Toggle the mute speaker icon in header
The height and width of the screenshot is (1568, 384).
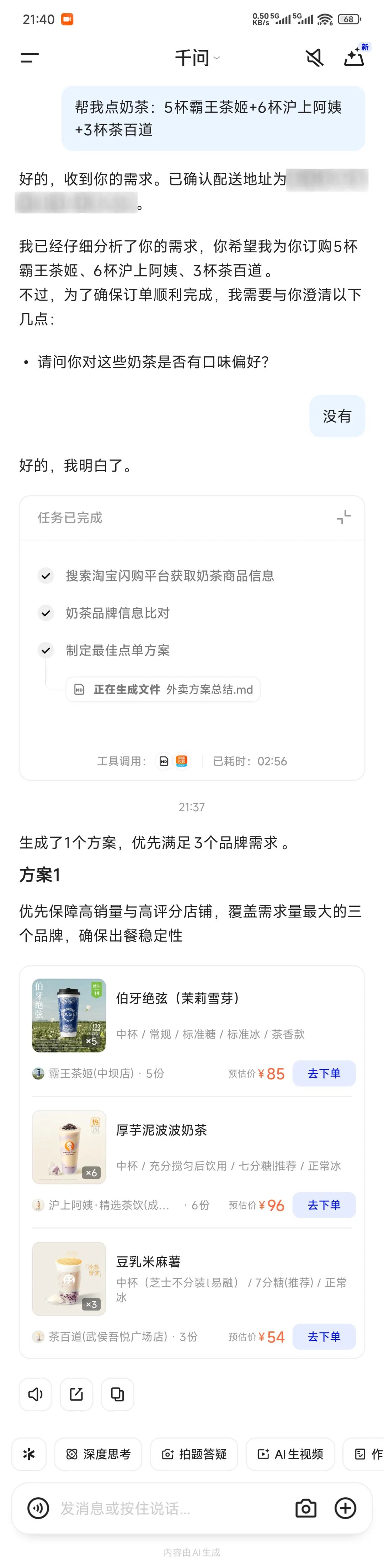[x=314, y=58]
